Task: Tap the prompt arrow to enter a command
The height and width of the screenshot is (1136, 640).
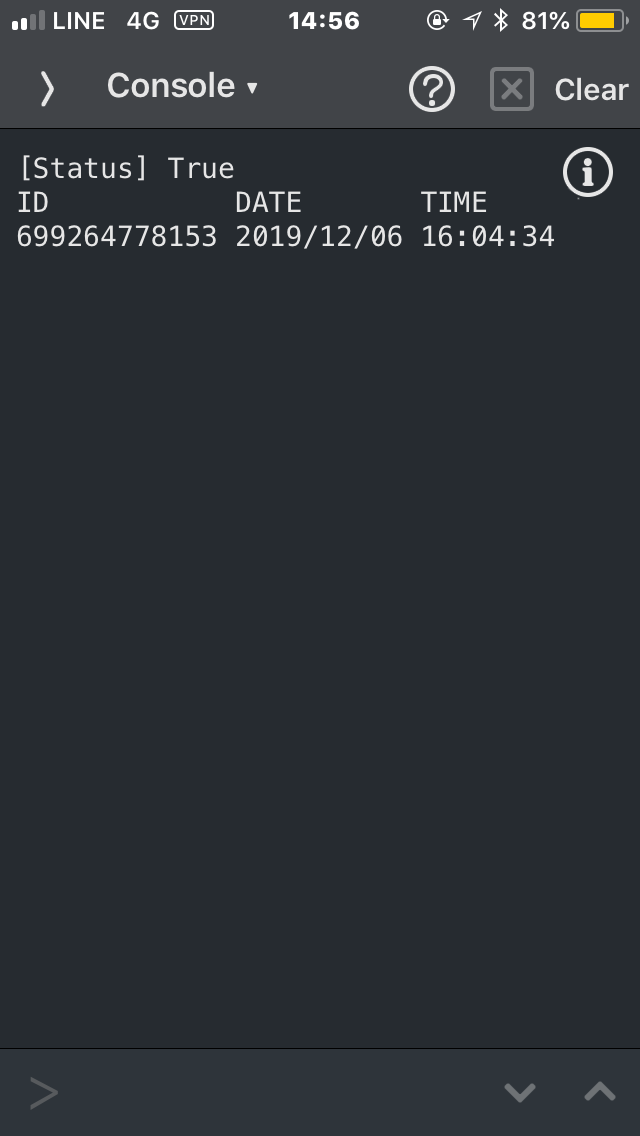Action: [x=43, y=1093]
